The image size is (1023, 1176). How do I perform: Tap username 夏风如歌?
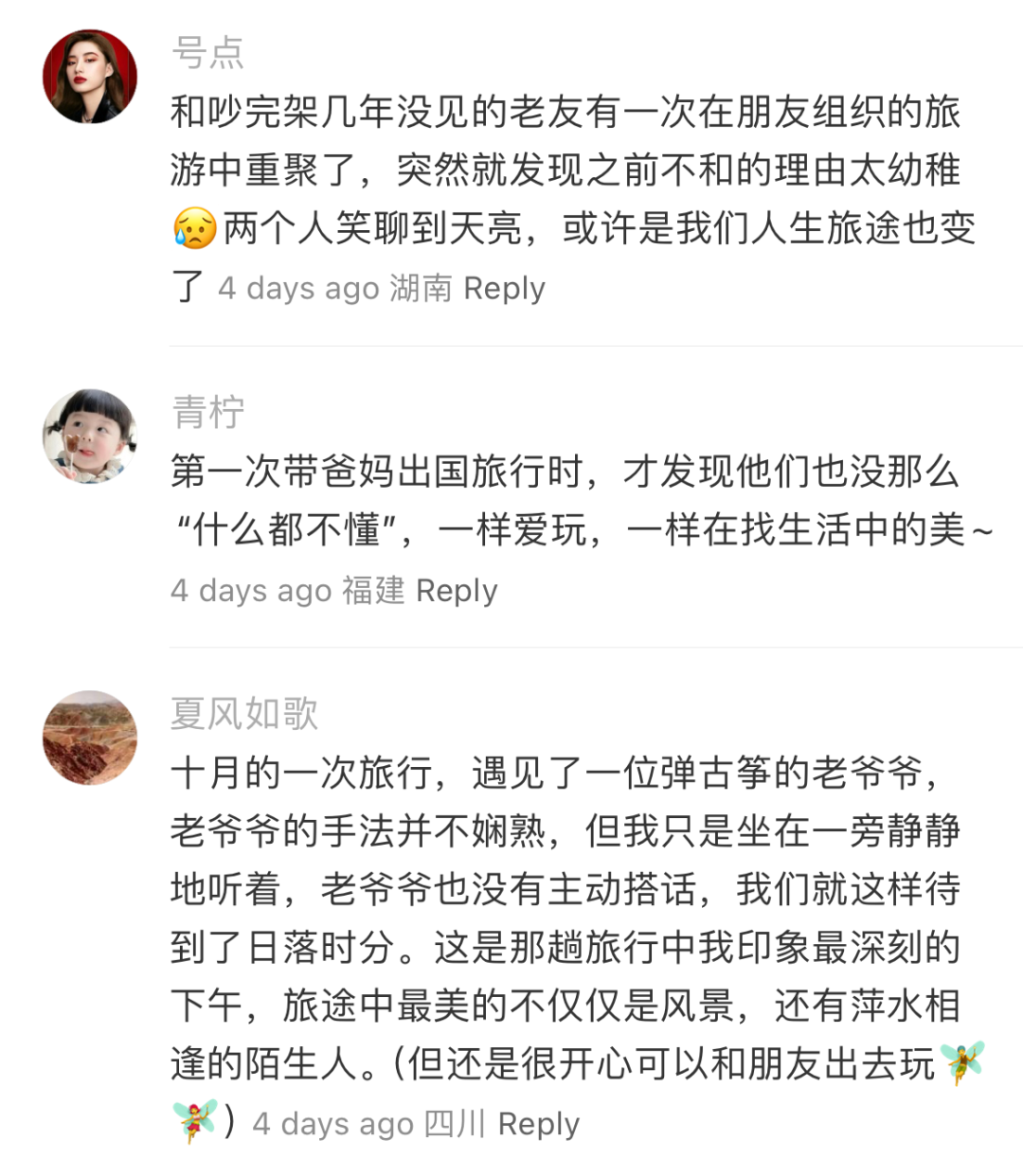pyautogui.click(x=243, y=714)
